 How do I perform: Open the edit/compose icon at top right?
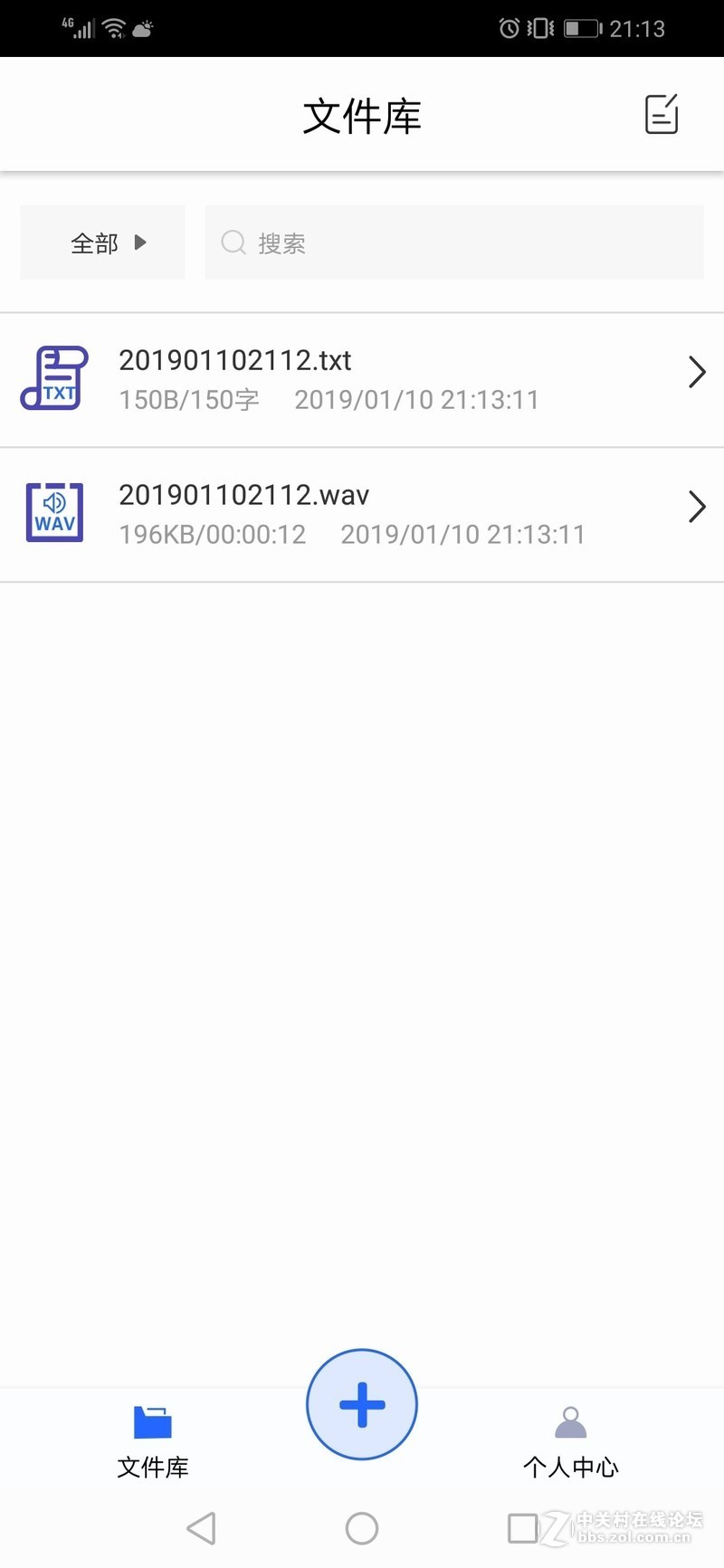click(x=661, y=114)
